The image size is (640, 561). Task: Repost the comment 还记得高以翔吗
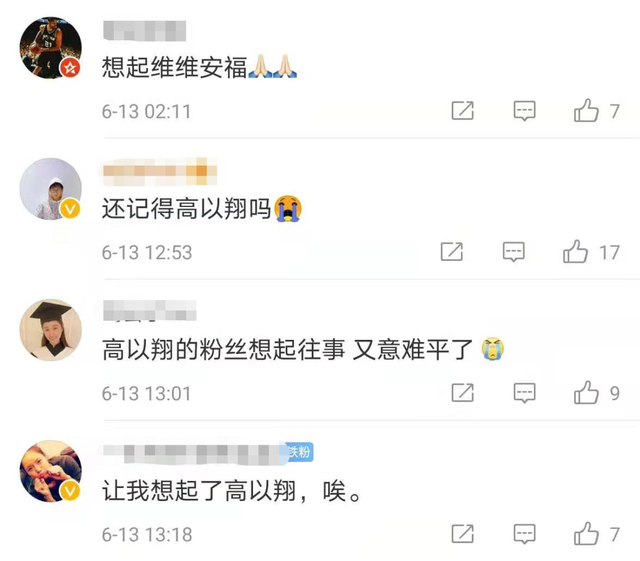click(x=452, y=252)
